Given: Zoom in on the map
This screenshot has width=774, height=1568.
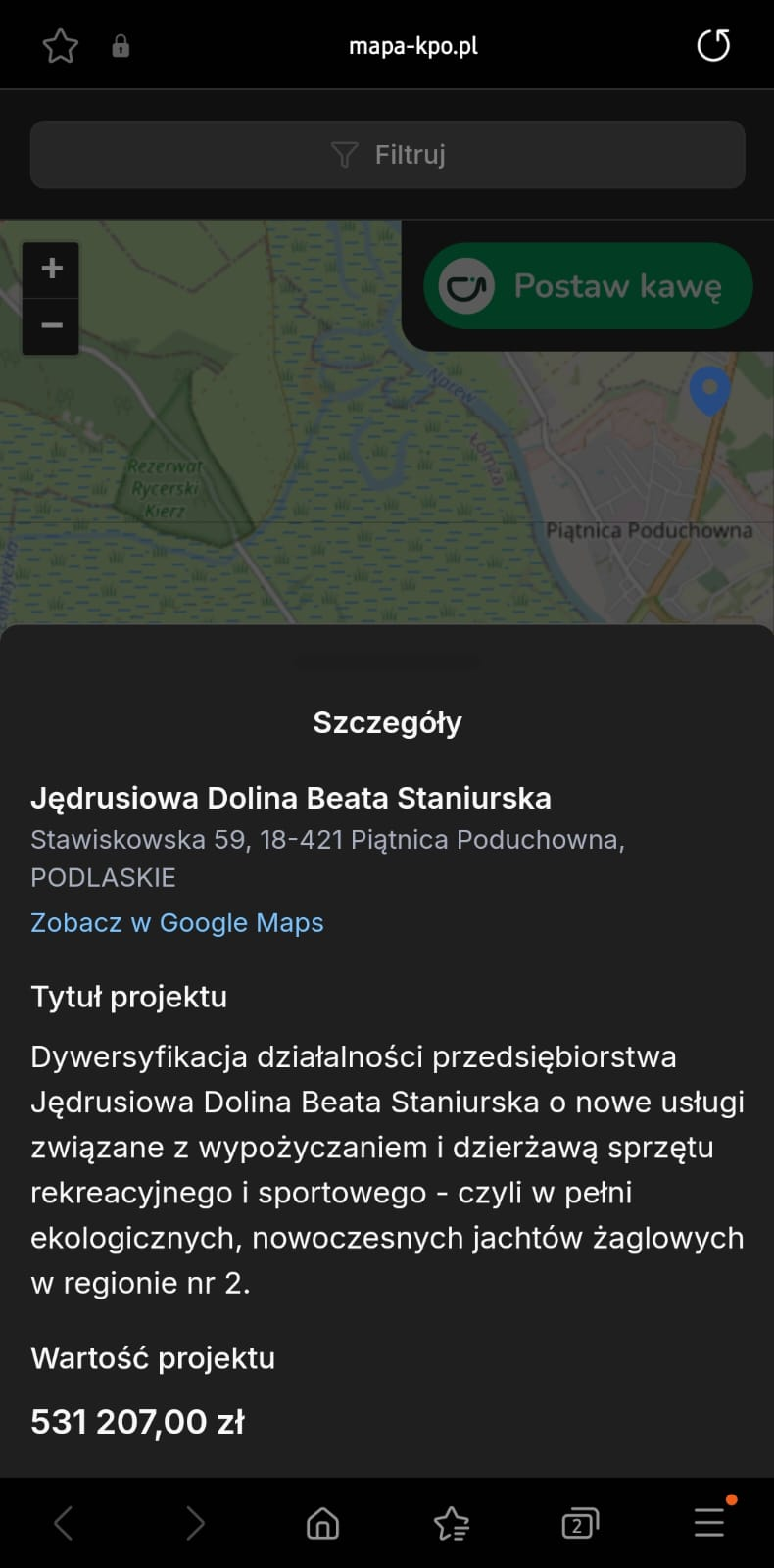Looking at the screenshot, I should pos(52,269).
